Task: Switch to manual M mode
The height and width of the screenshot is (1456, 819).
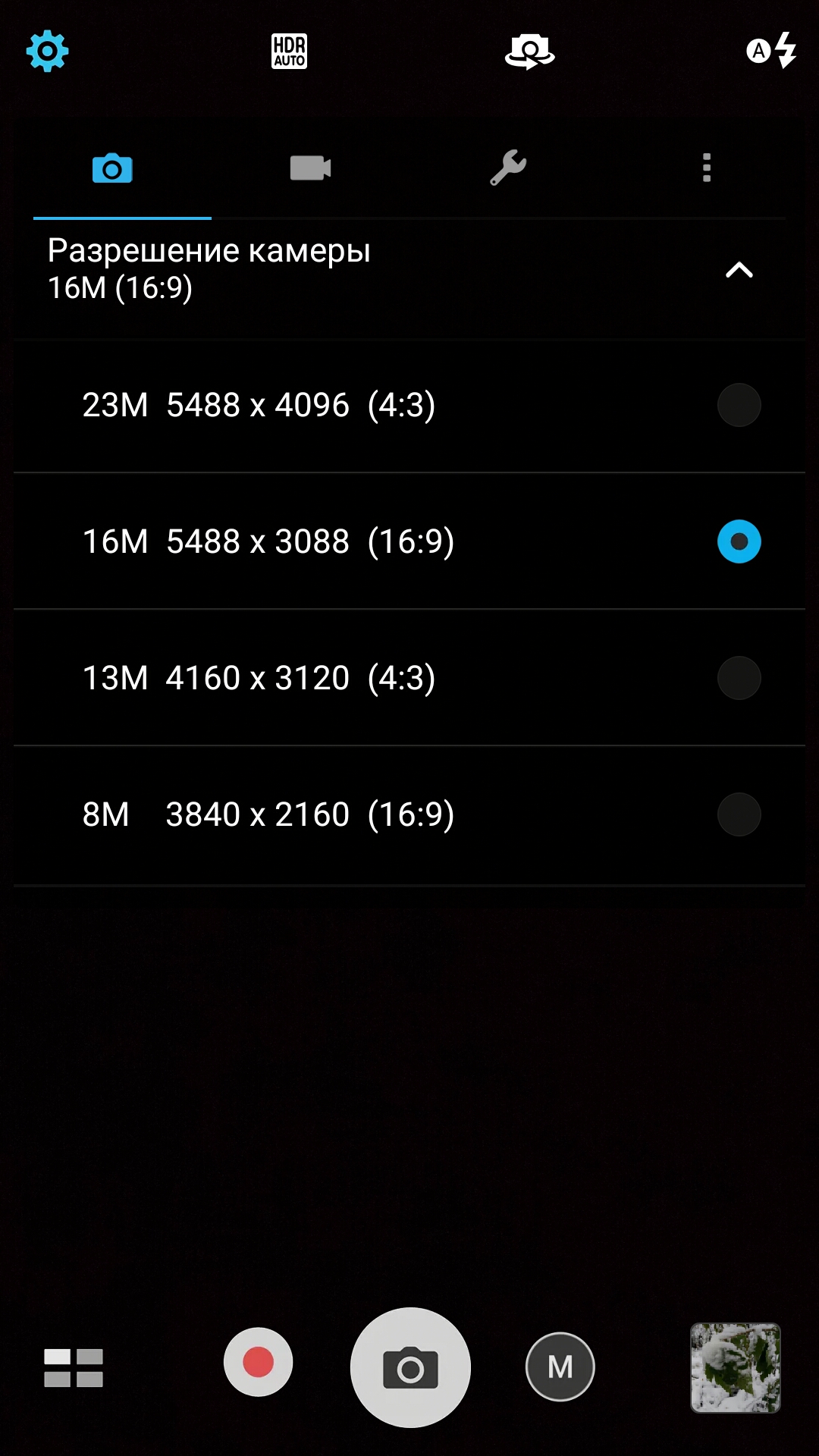Action: pyautogui.click(x=560, y=1367)
